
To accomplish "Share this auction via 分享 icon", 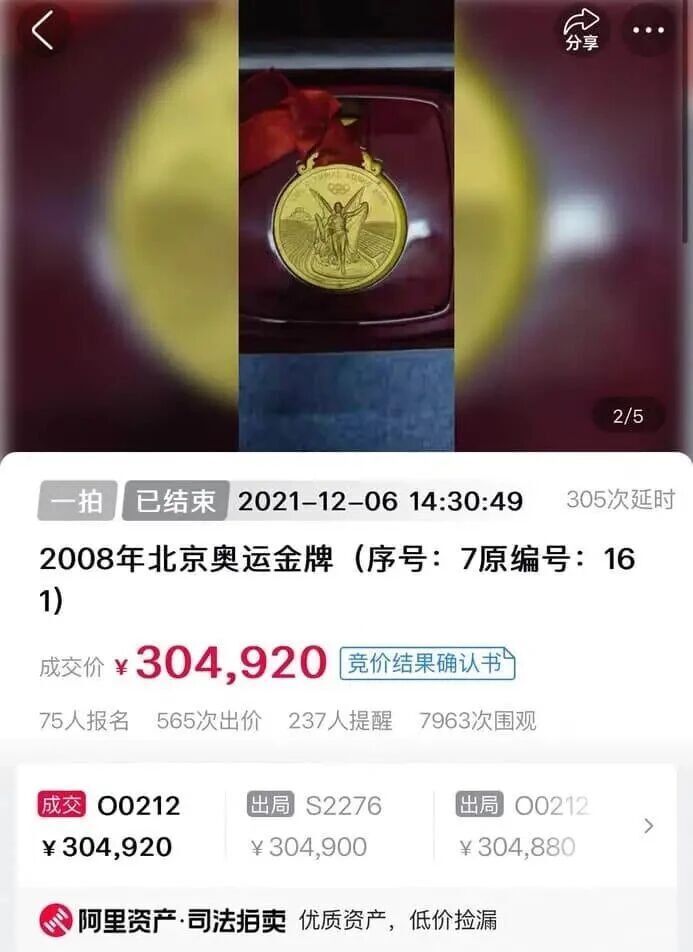I will (x=582, y=31).
